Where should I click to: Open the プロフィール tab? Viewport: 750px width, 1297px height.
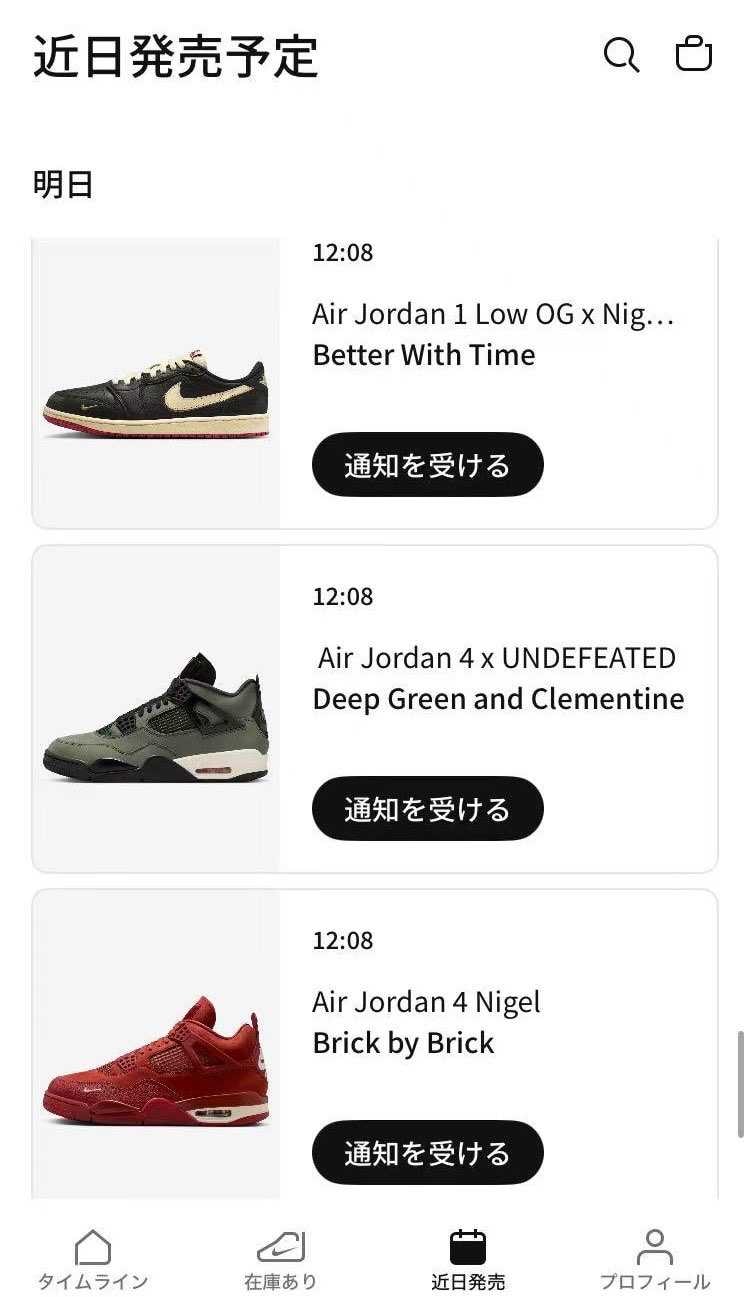click(x=655, y=1260)
